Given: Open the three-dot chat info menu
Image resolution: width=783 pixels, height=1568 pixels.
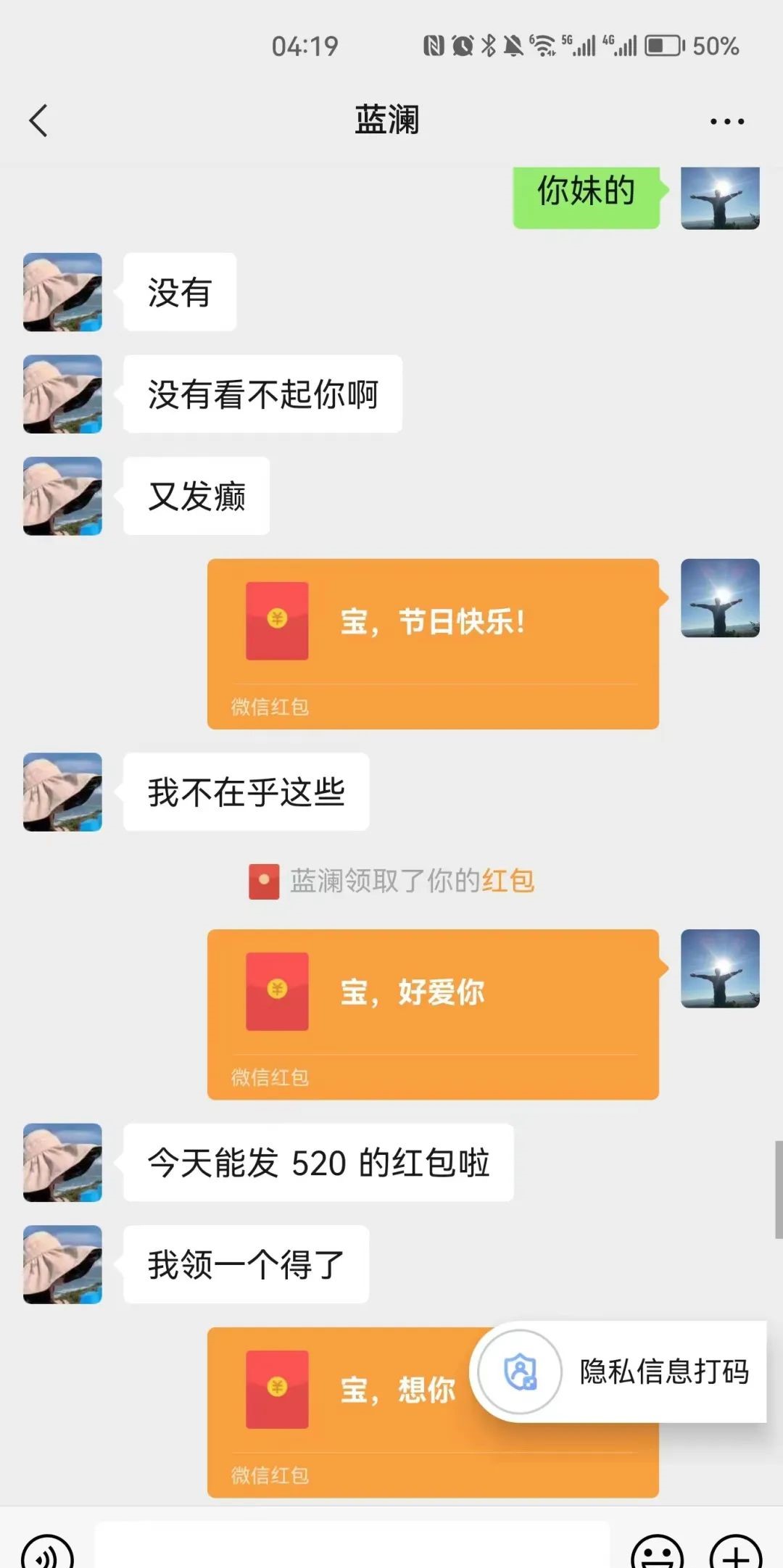Looking at the screenshot, I should pos(726,121).
